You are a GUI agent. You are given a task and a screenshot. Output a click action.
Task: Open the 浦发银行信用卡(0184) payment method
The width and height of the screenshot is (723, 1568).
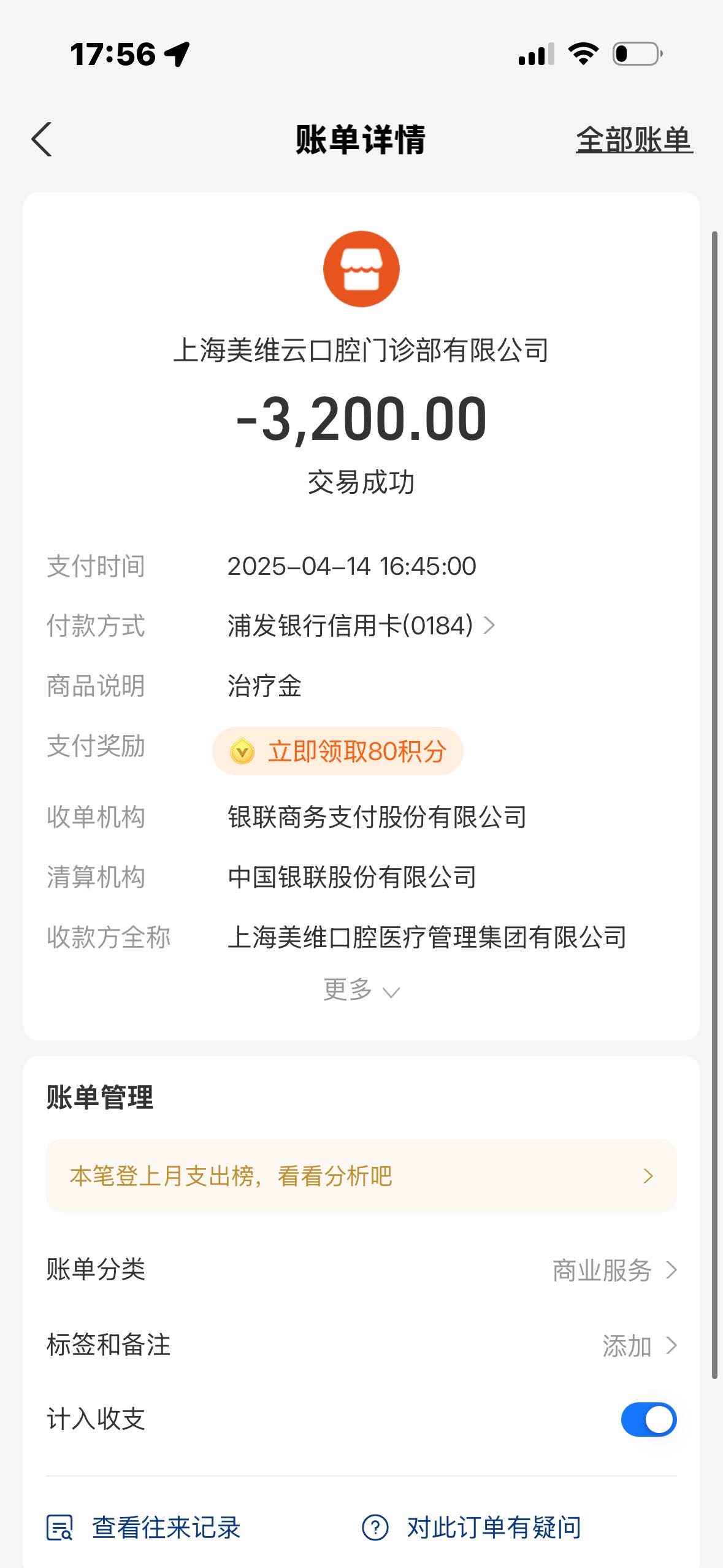click(x=361, y=626)
